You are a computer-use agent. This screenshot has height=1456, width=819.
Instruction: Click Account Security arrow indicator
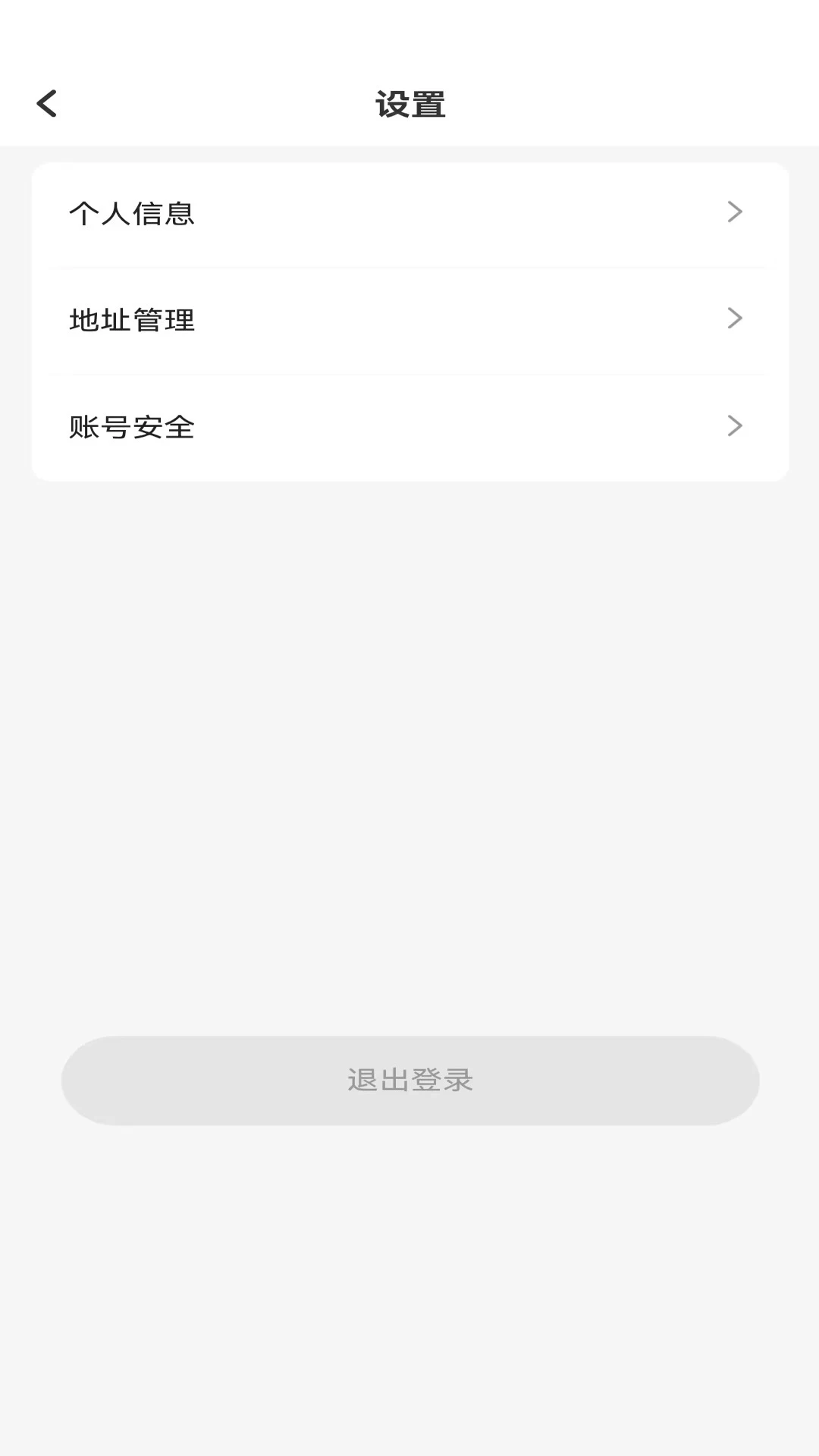tap(734, 425)
